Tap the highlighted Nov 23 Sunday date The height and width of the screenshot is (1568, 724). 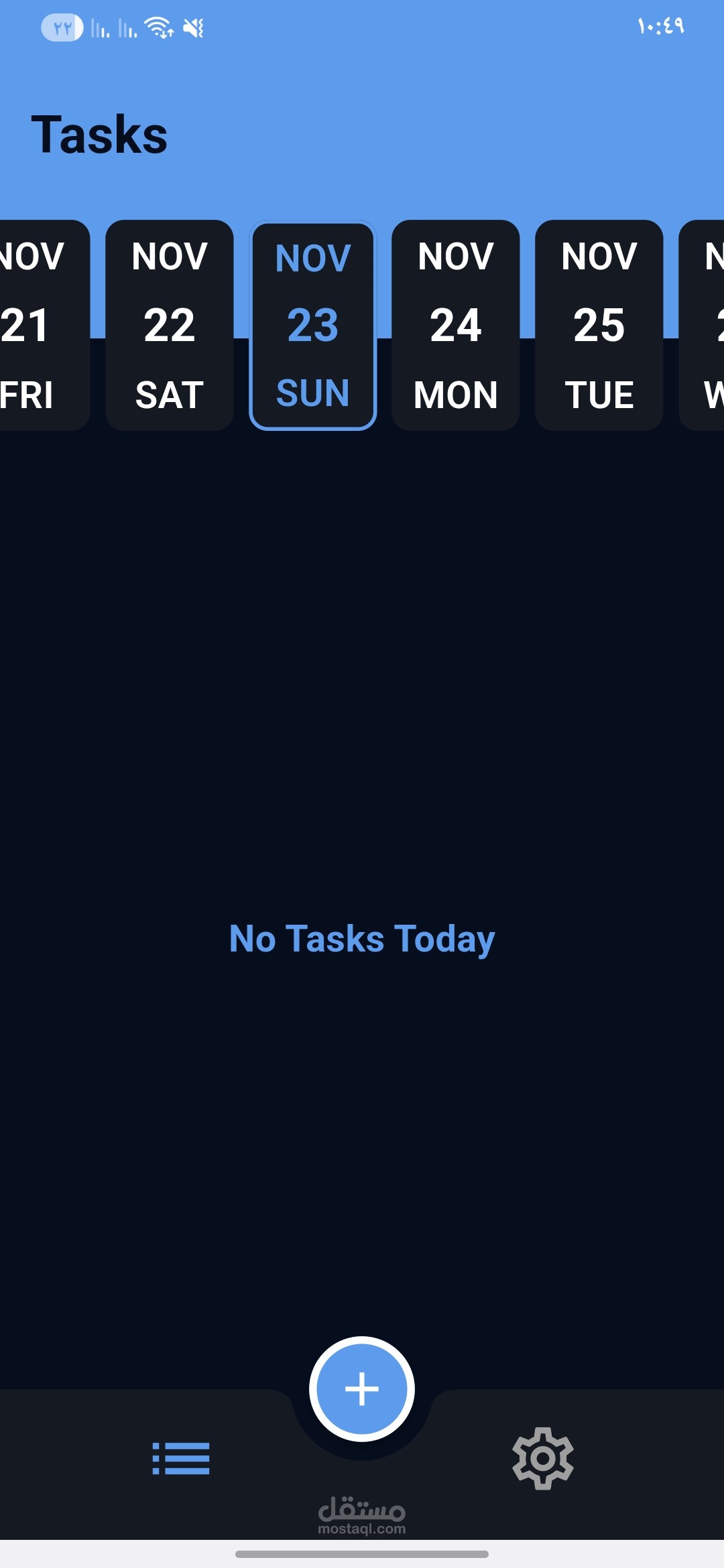point(312,325)
